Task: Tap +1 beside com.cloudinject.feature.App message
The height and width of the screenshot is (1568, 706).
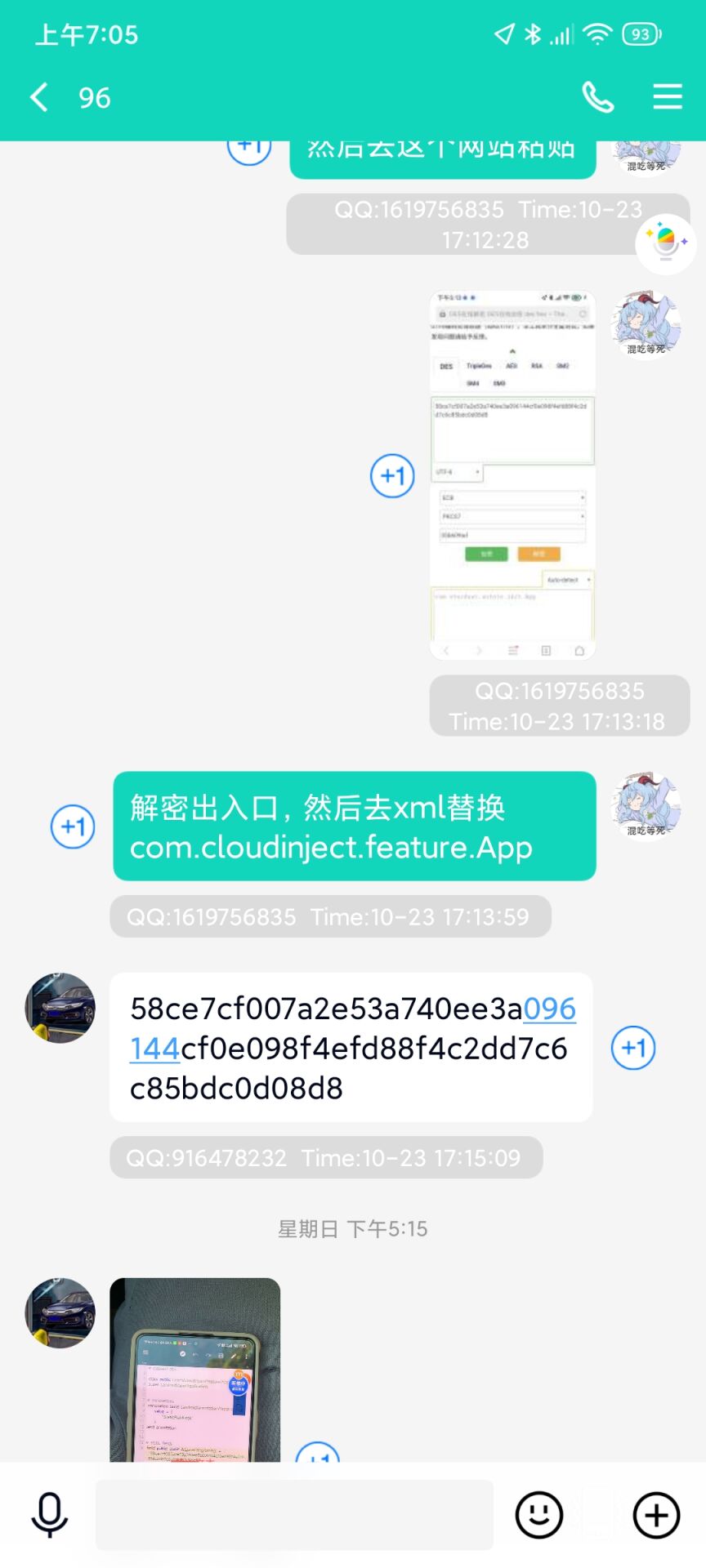Action: pos(73,826)
